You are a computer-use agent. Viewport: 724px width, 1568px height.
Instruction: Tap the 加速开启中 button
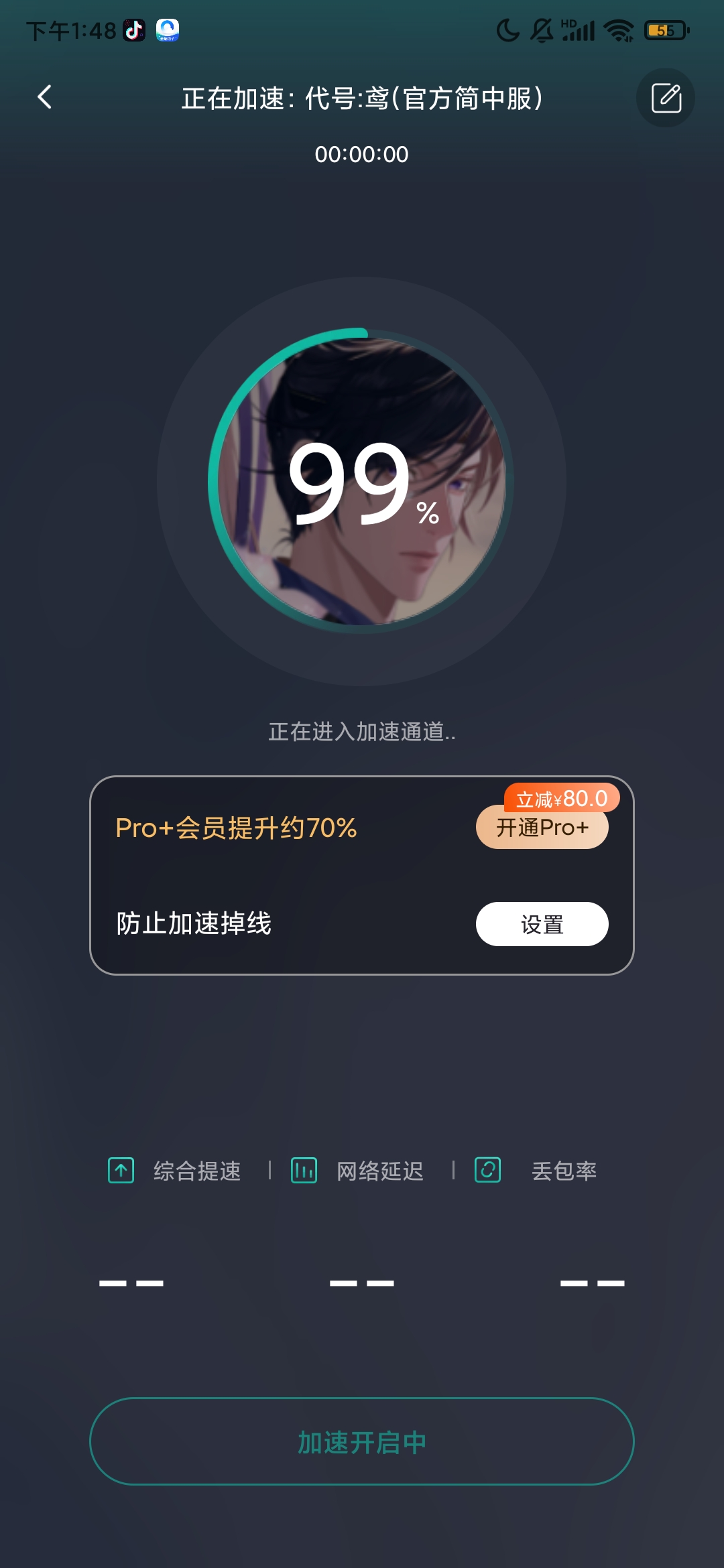pos(362,1441)
